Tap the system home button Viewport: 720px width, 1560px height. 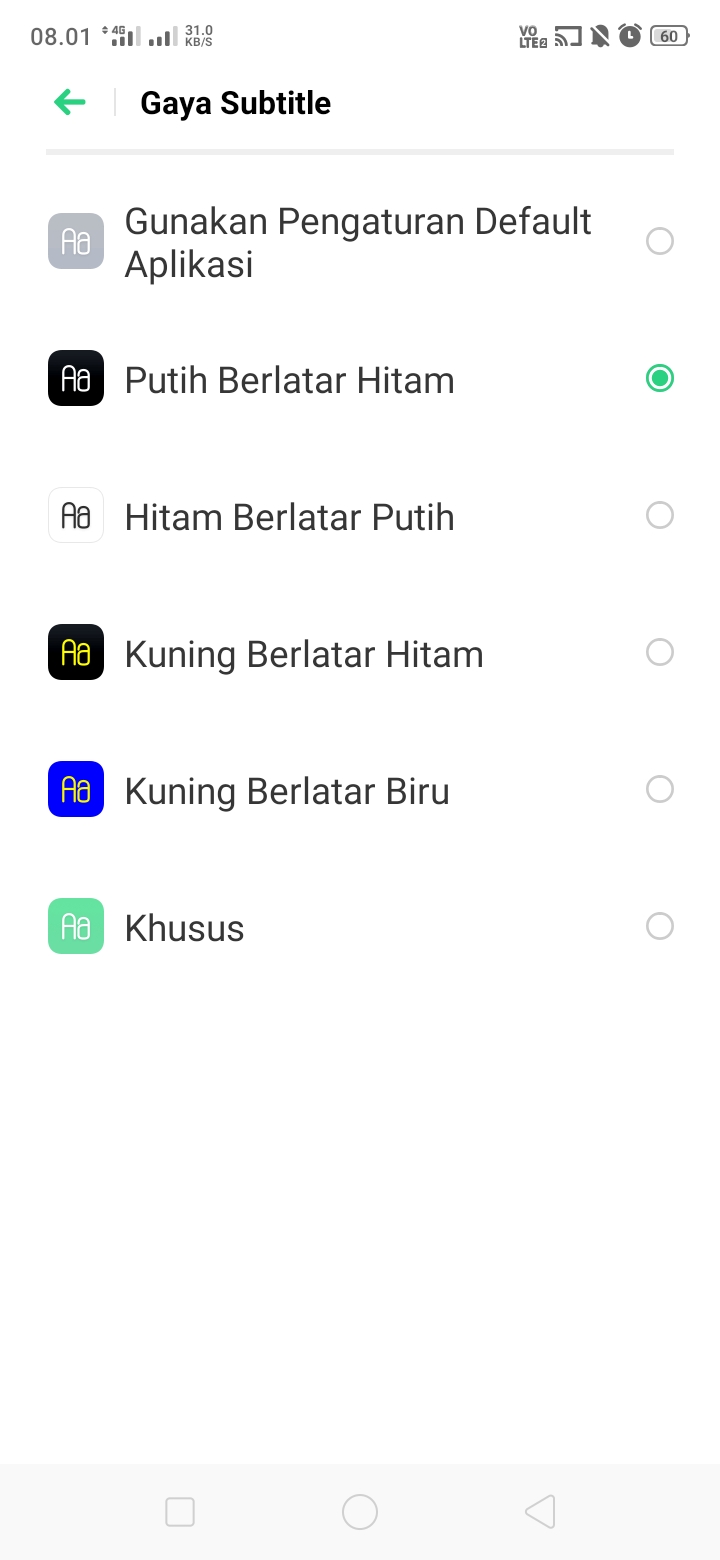tap(360, 1512)
